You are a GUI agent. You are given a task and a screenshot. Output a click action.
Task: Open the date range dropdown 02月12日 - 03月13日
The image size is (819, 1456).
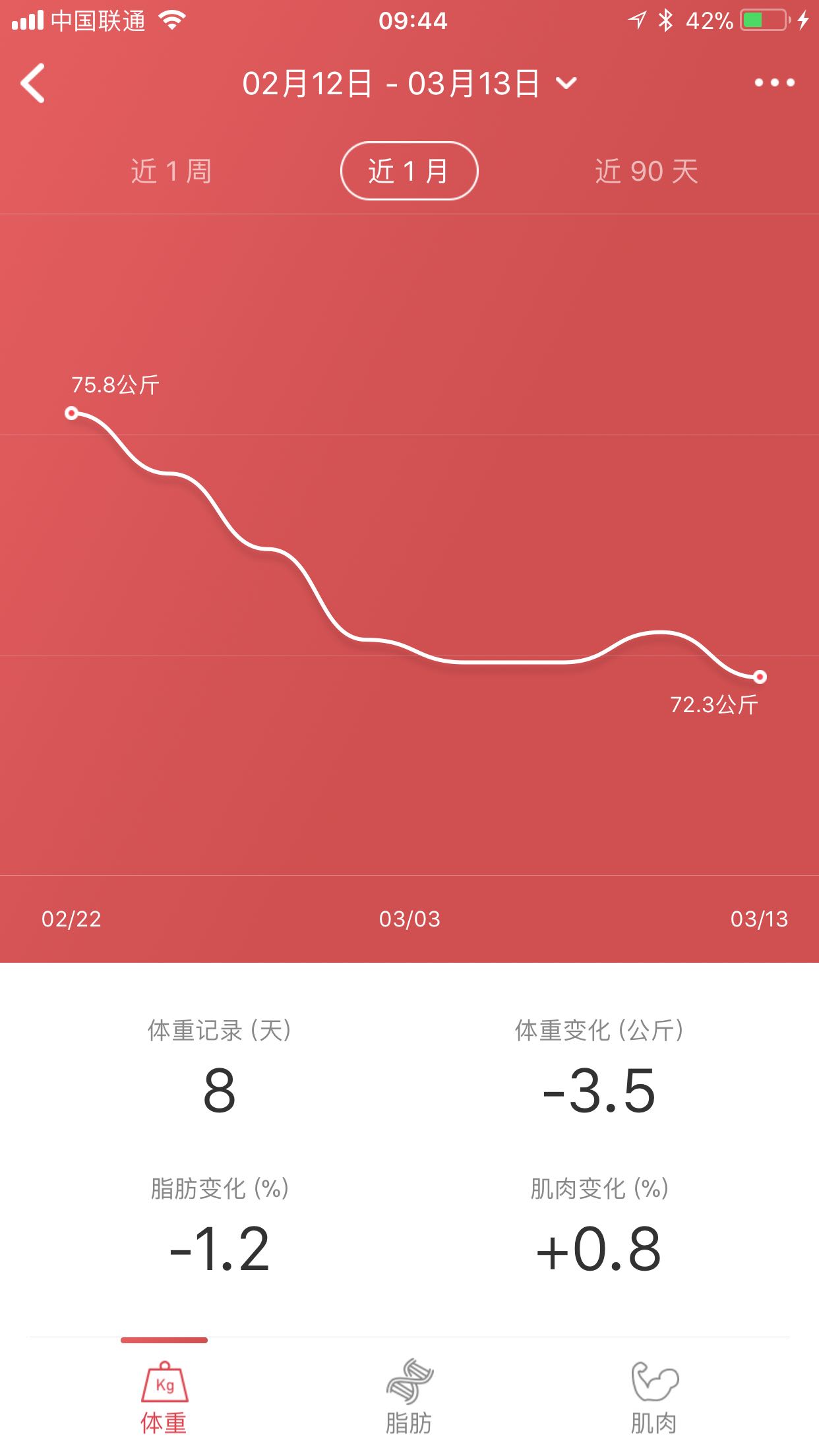click(409, 84)
